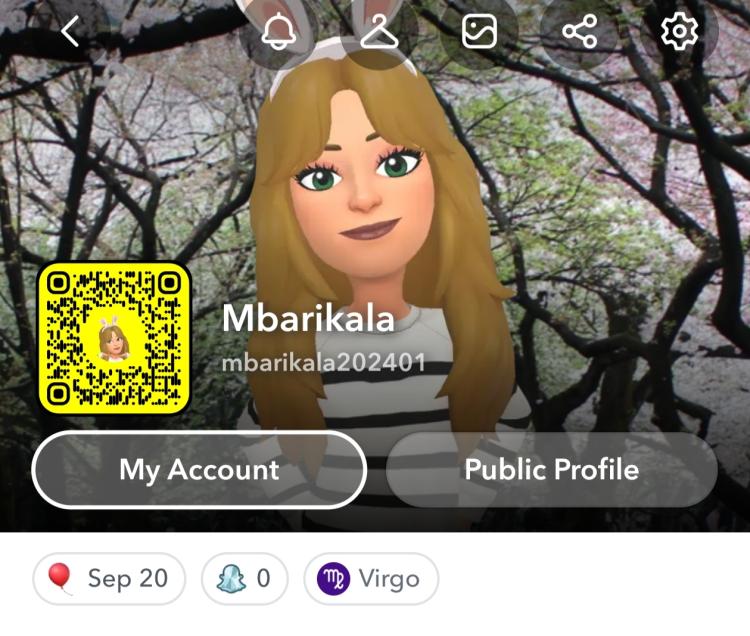750x636 pixels.
Task: Open the Snapcode for mbarikala202401
Action: (x=114, y=339)
